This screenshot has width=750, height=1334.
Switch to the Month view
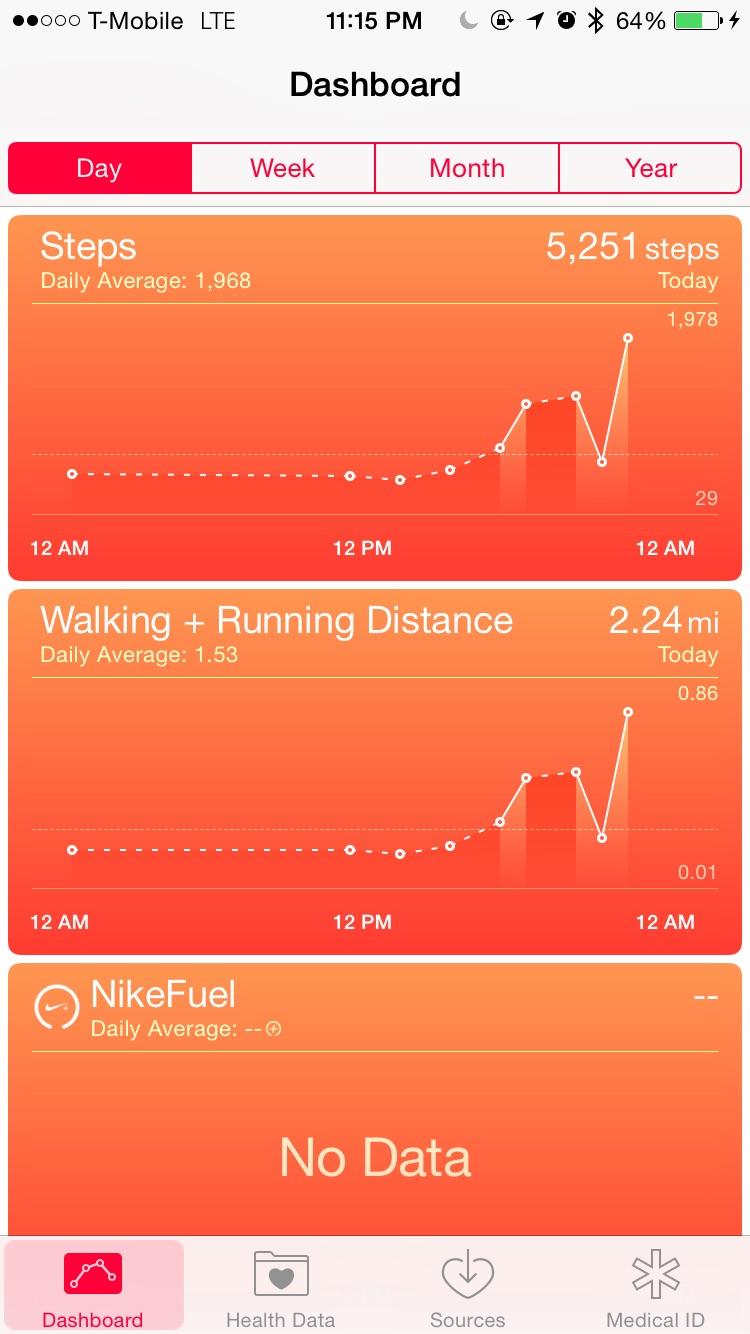[x=467, y=168]
